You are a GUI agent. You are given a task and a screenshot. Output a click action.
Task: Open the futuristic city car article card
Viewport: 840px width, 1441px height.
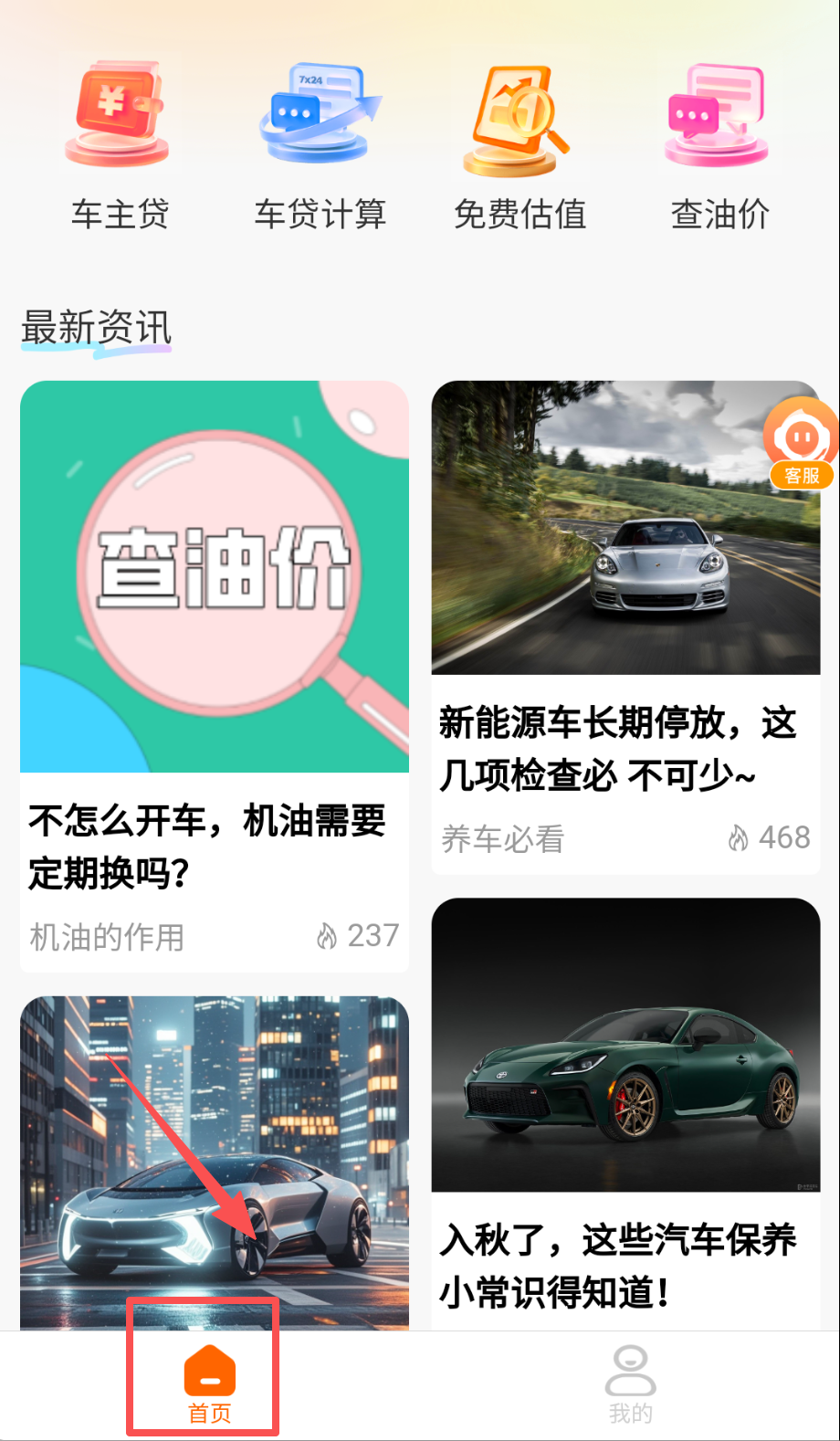click(214, 1160)
